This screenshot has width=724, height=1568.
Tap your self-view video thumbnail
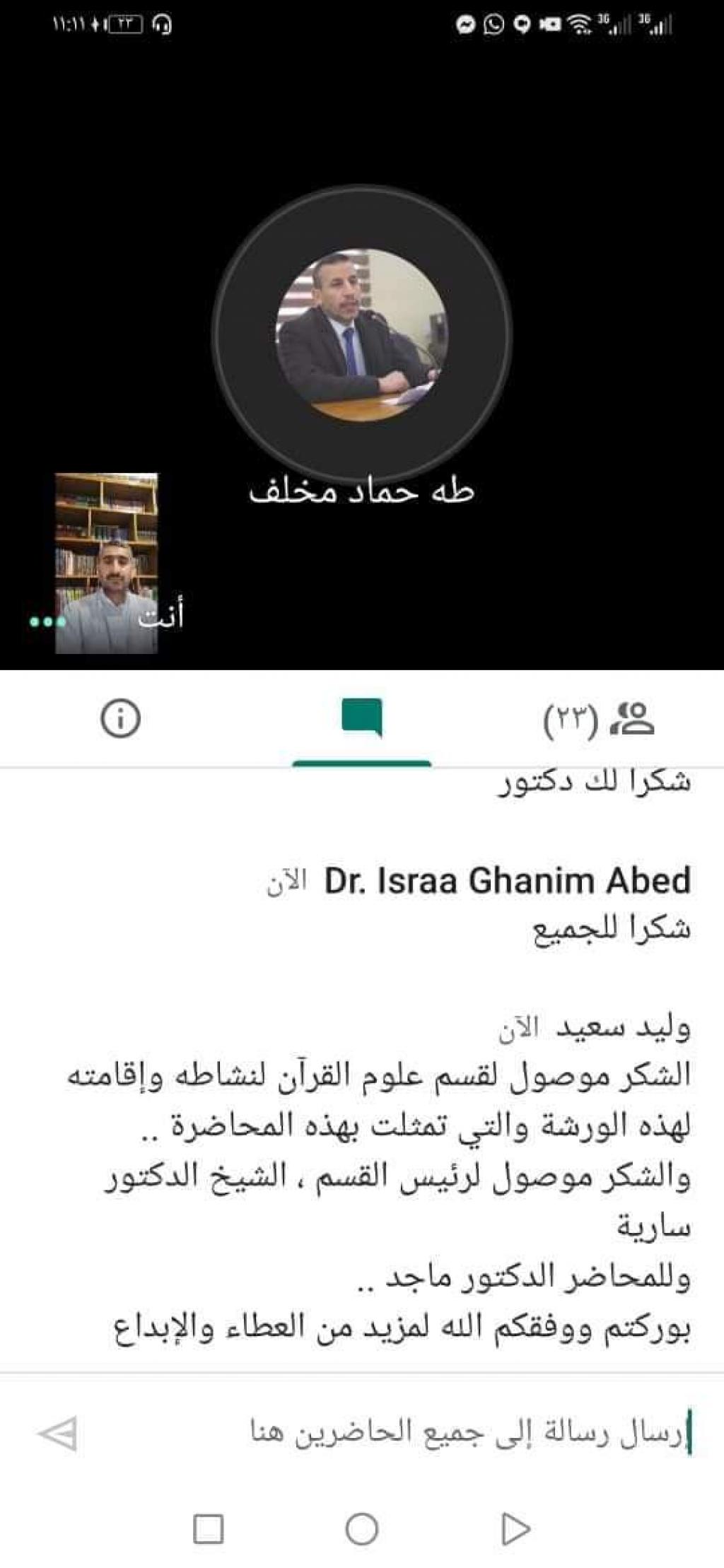click(107, 563)
